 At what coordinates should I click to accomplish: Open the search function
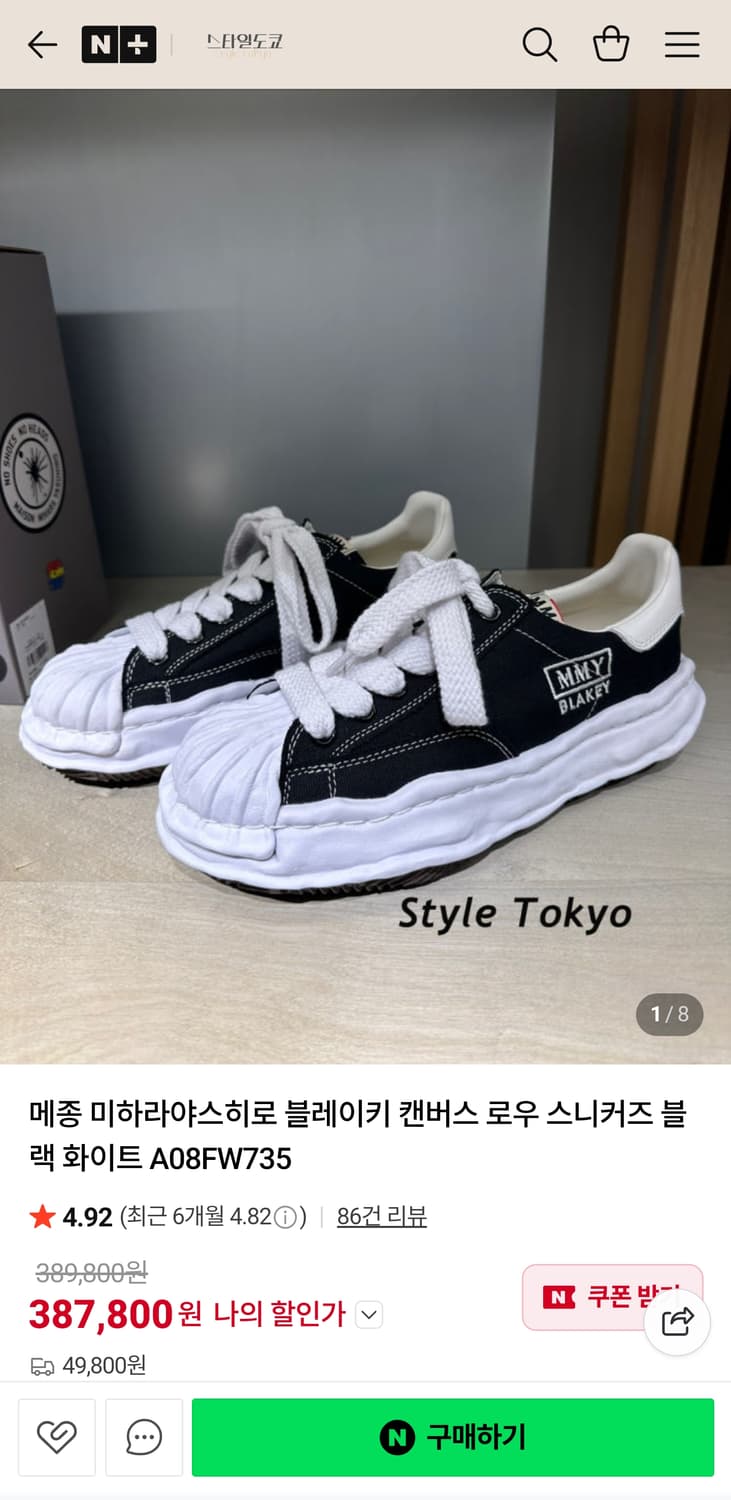pos(540,45)
